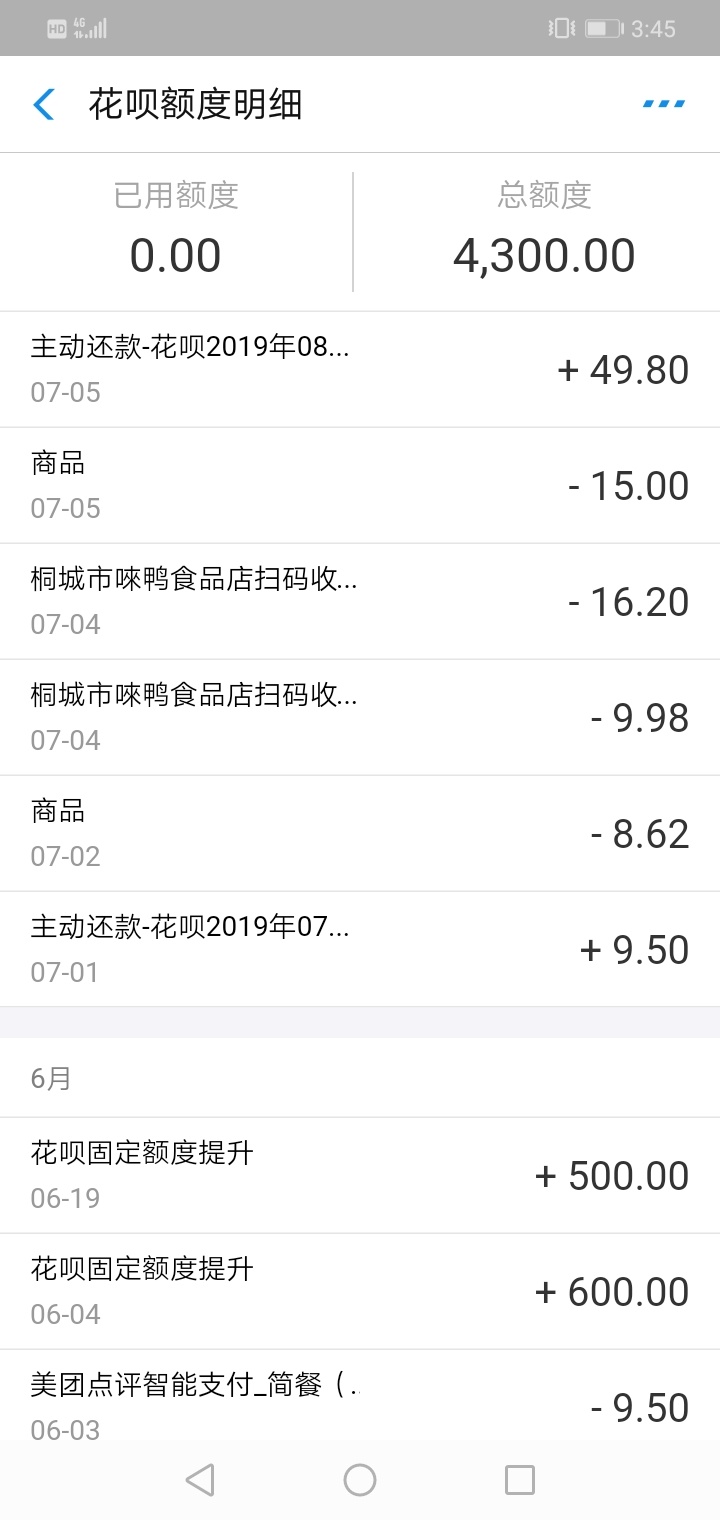View the 桐城市唻鸭食品店 -9.98 transaction
Screen dimensions: 720x1520
(360, 718)
